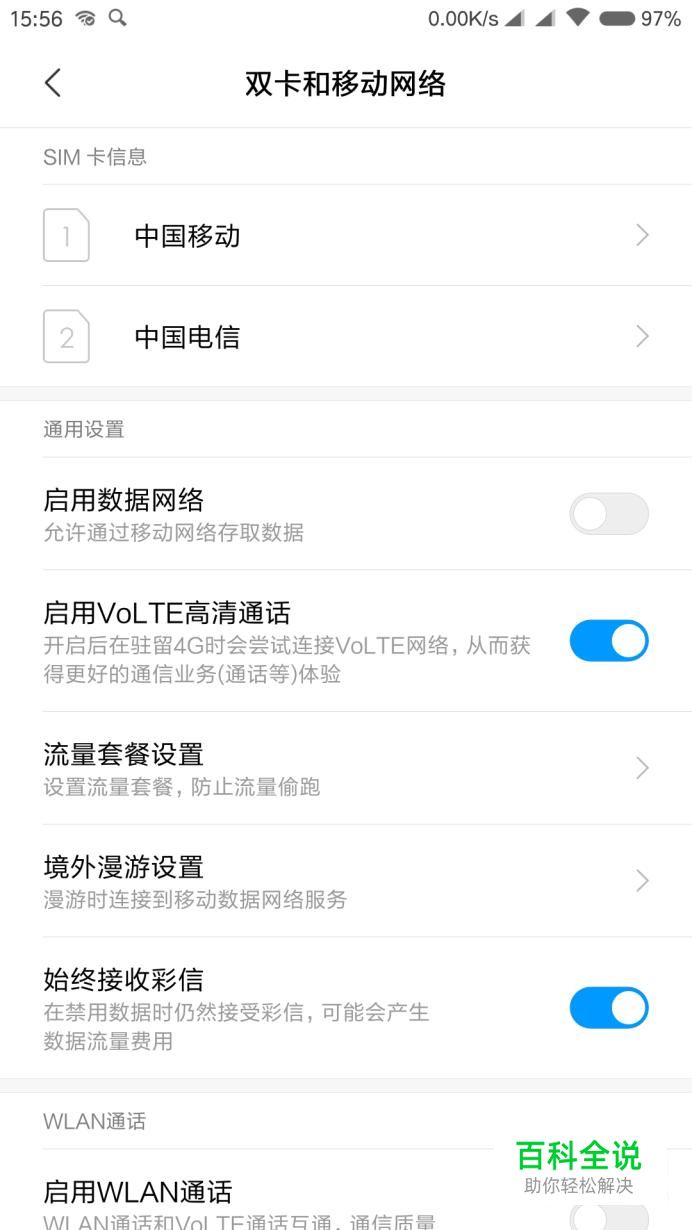Enable the 启用数据网络 switch
692x1230 pixels.
tap(608, 514)
